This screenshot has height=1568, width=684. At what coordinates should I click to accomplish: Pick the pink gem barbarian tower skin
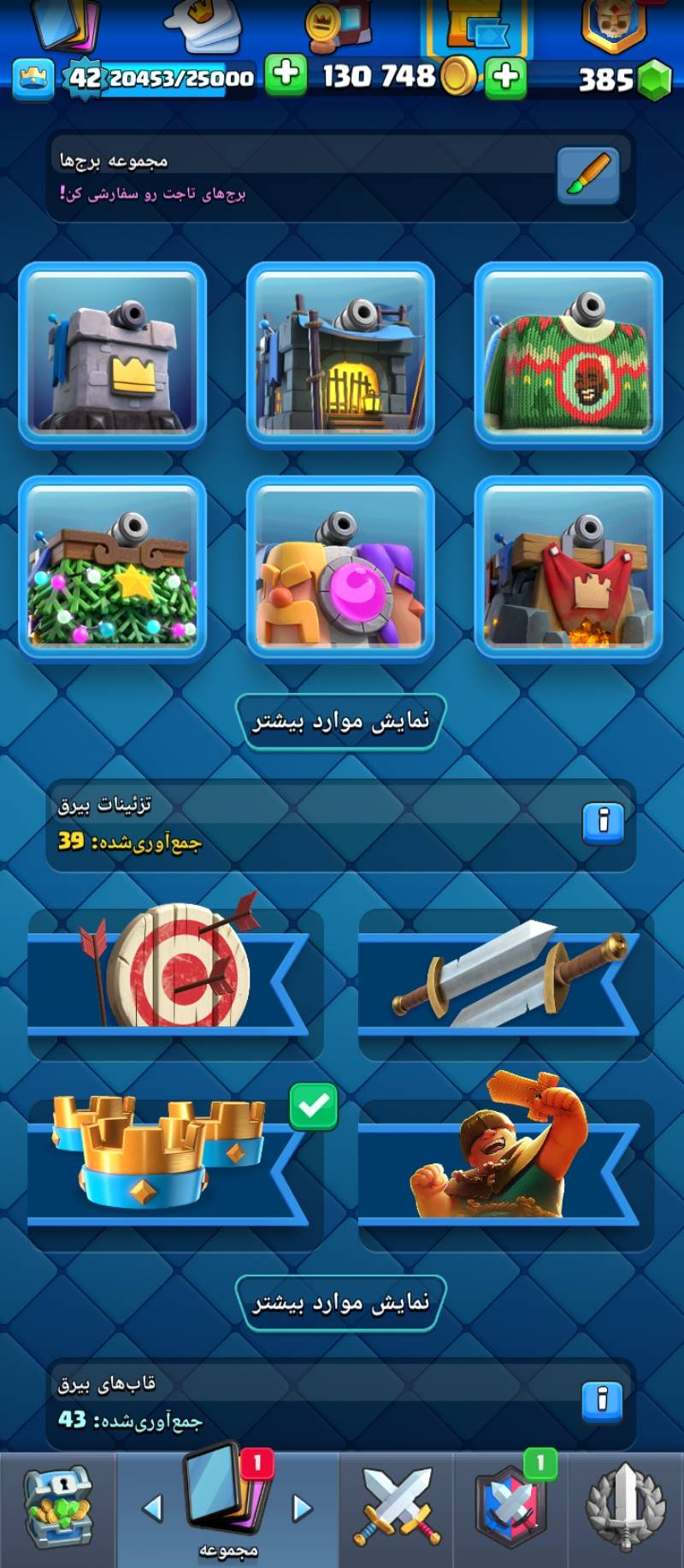(x=340, y=568)
